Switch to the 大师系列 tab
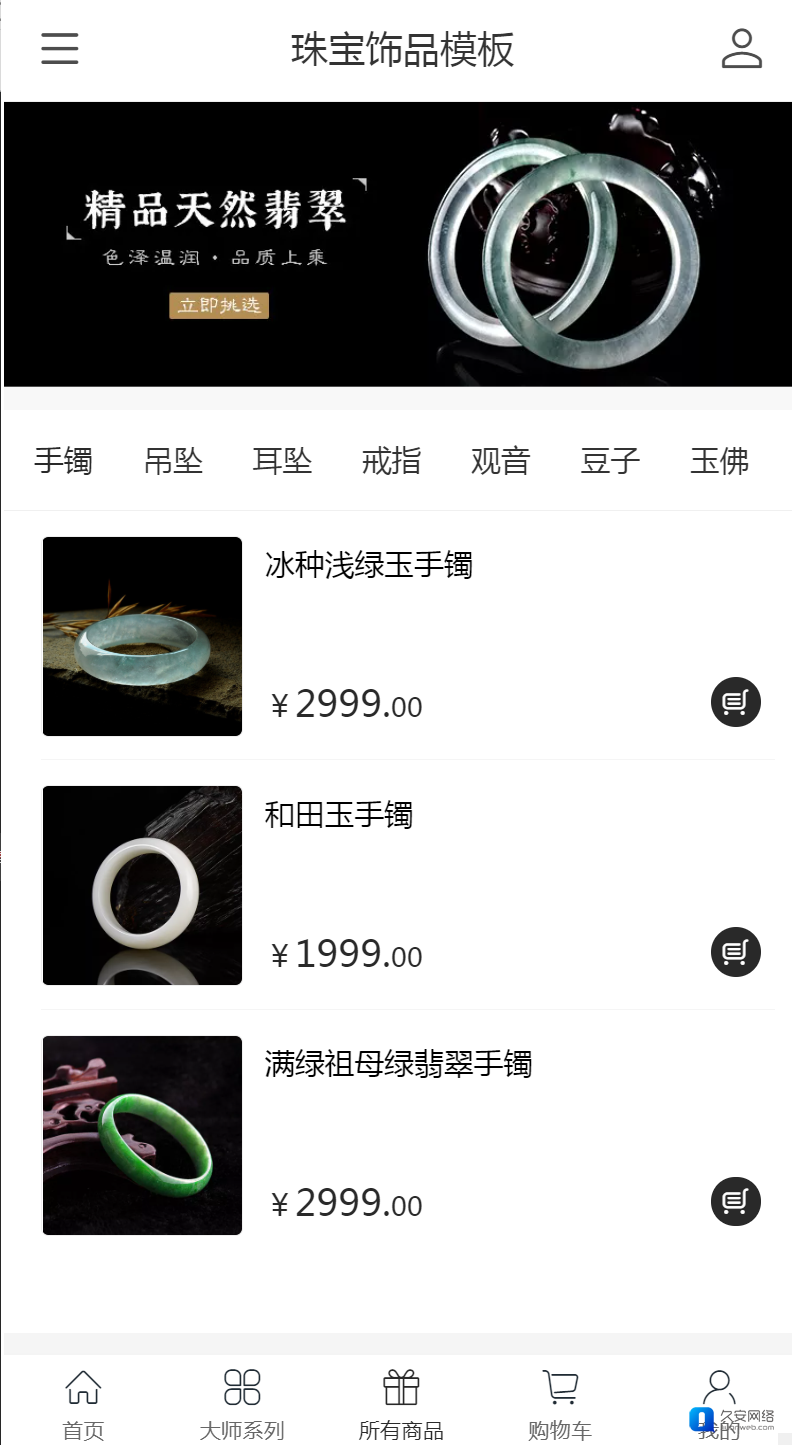 [242, 1404]
